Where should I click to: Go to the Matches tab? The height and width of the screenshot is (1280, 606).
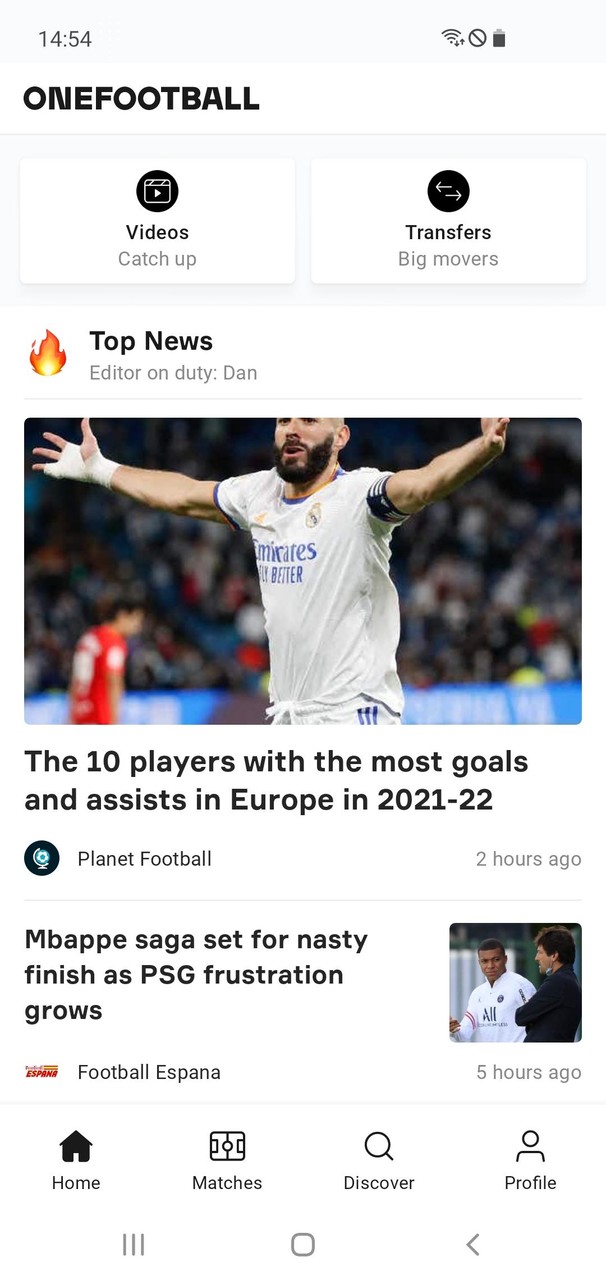[227, 1160]
